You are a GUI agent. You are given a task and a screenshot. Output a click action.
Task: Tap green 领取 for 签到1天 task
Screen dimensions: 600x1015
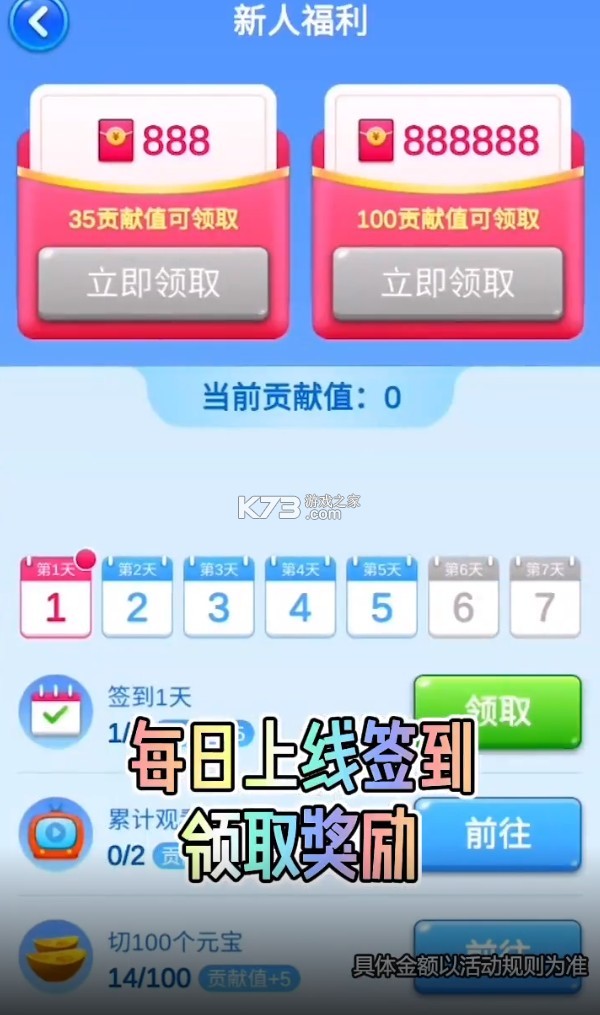[x=497, y=711]
